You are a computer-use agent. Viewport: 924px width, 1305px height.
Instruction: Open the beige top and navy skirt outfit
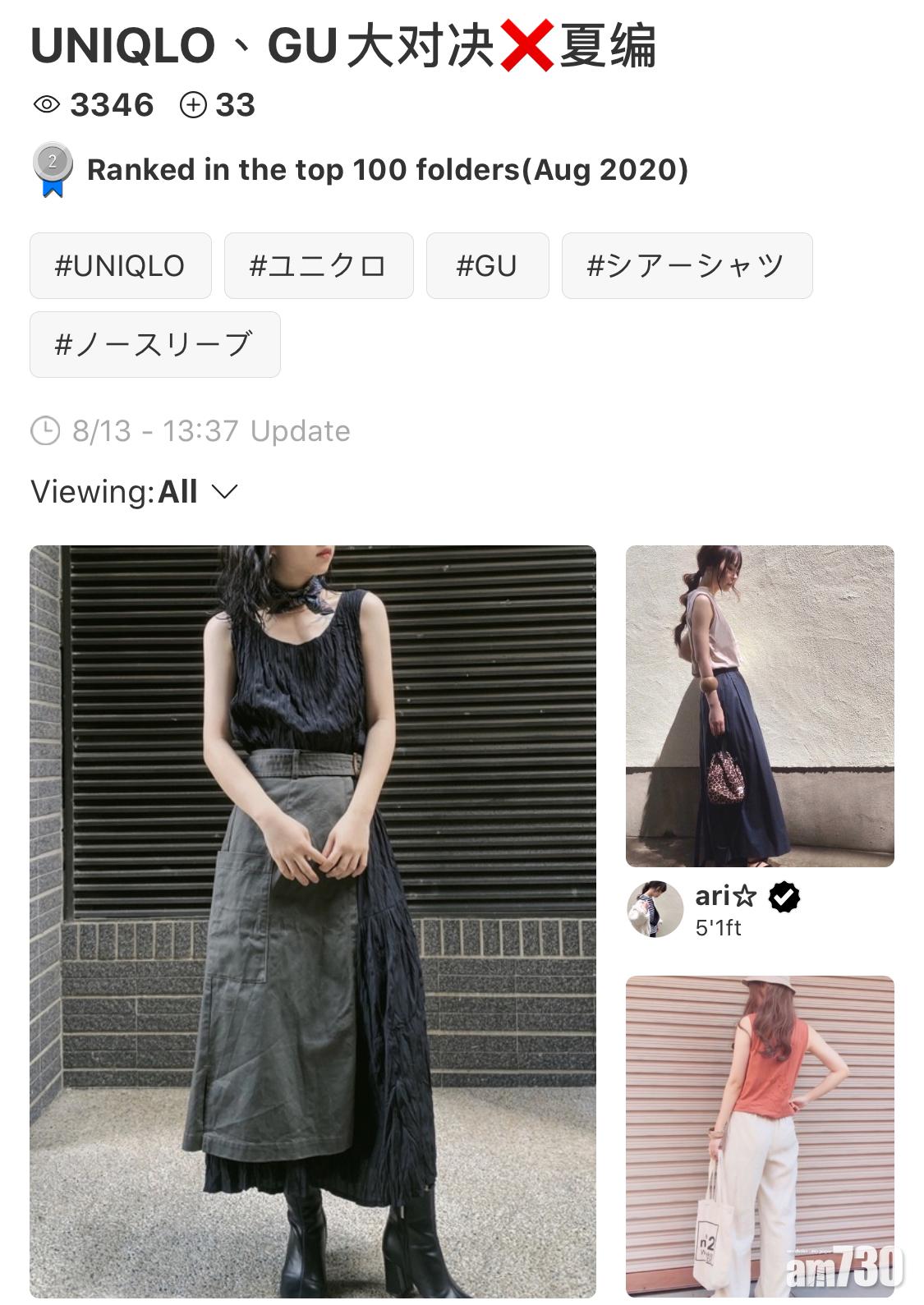pyautogui.click(x=760, y=705)
